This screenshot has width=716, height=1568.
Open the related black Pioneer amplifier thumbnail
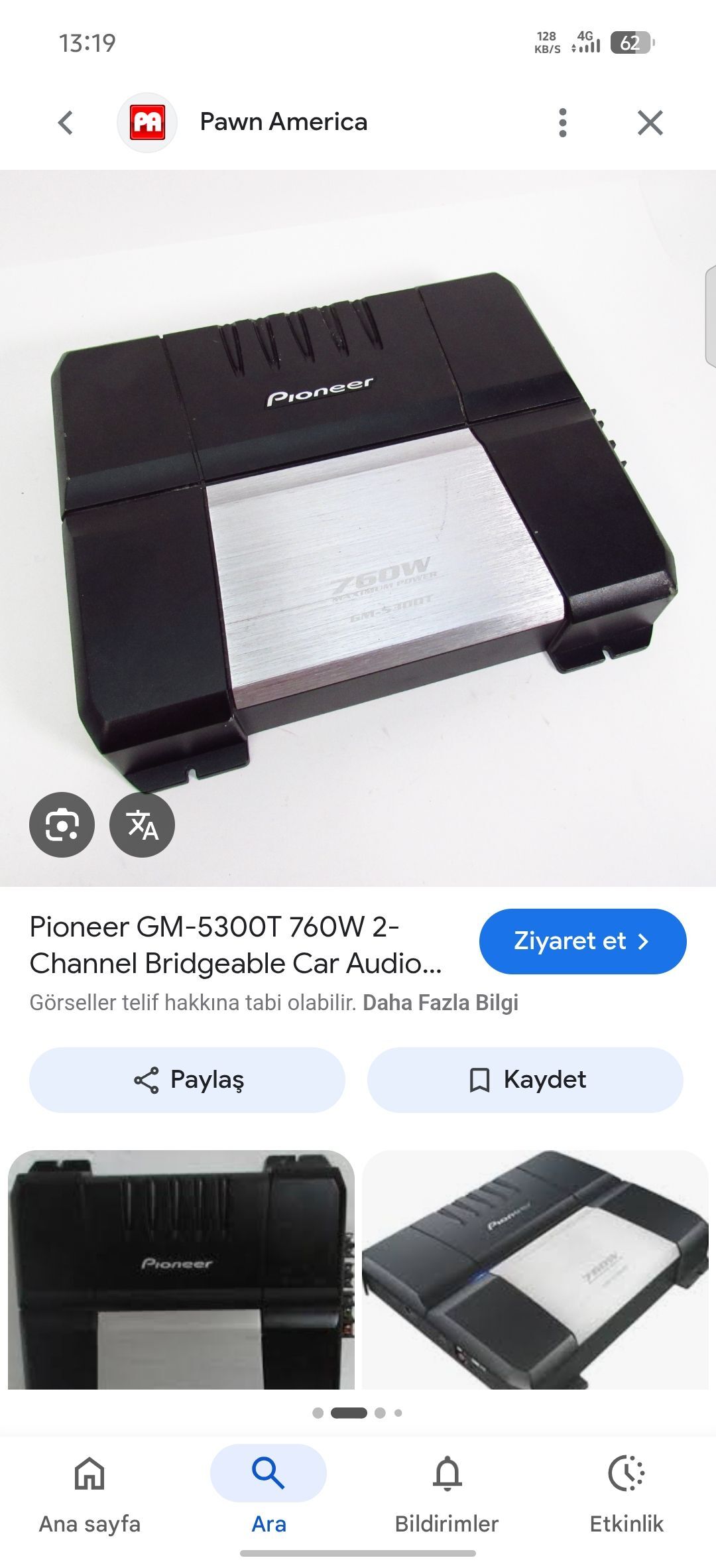[181, 1269]
